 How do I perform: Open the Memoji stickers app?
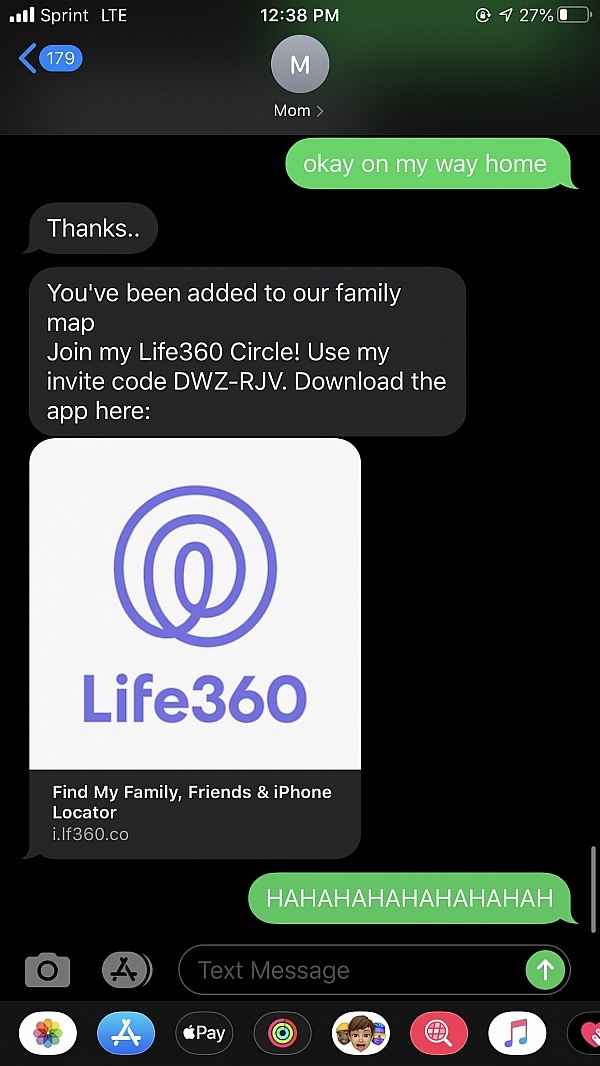point(361,1033)
